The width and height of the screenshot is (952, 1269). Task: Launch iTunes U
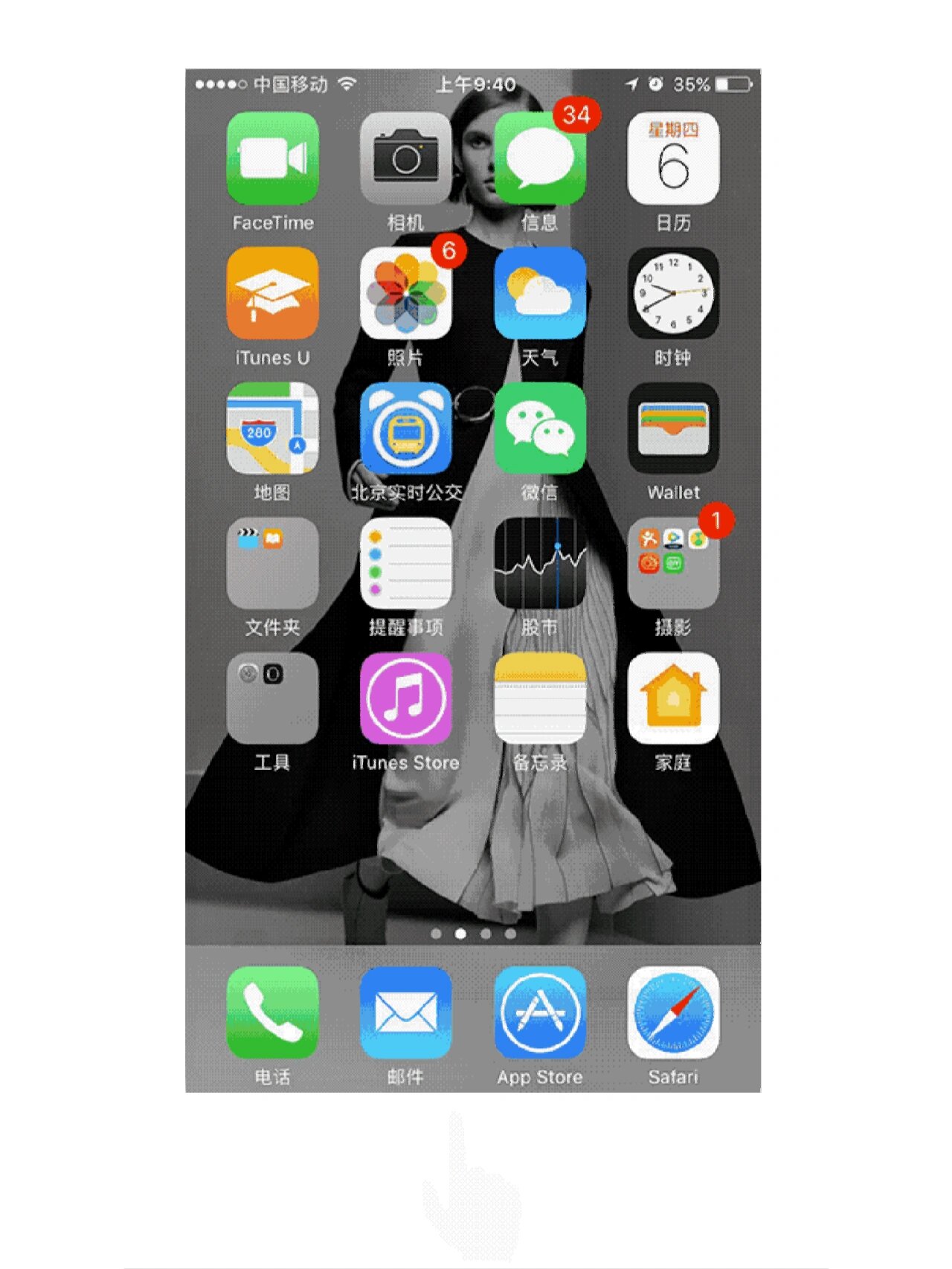pyautogui.click(x=272, y=293)
